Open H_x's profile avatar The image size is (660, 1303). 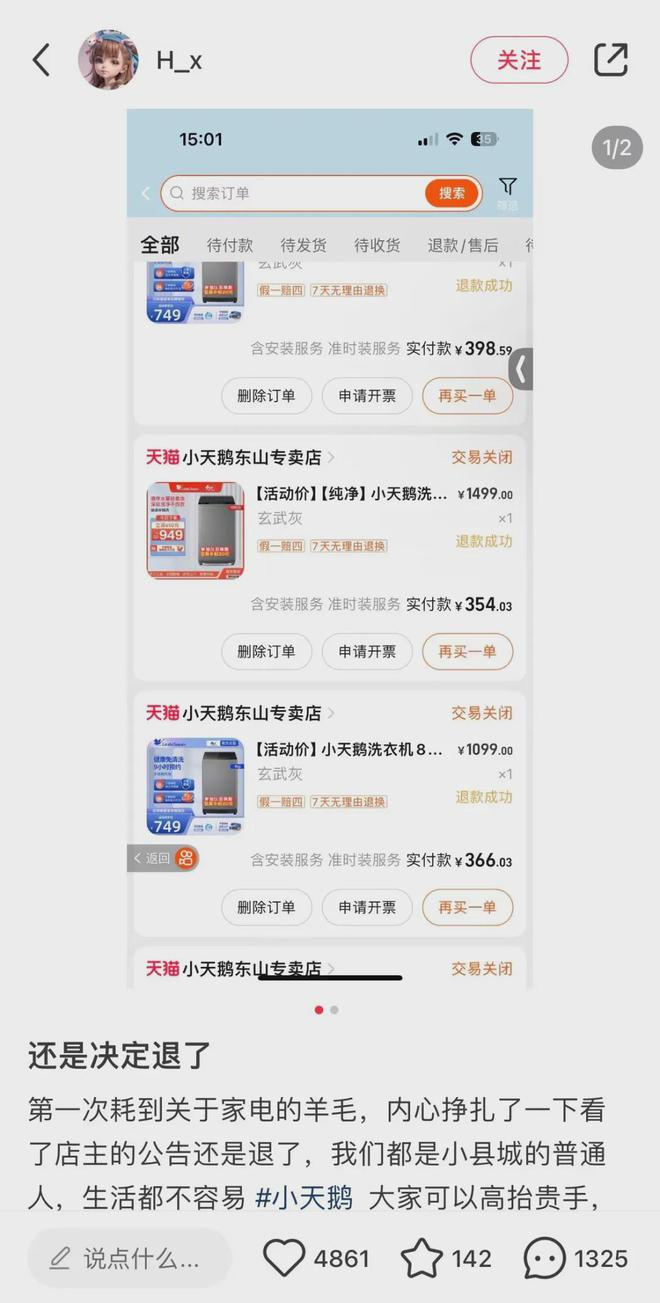pos(108,60)
